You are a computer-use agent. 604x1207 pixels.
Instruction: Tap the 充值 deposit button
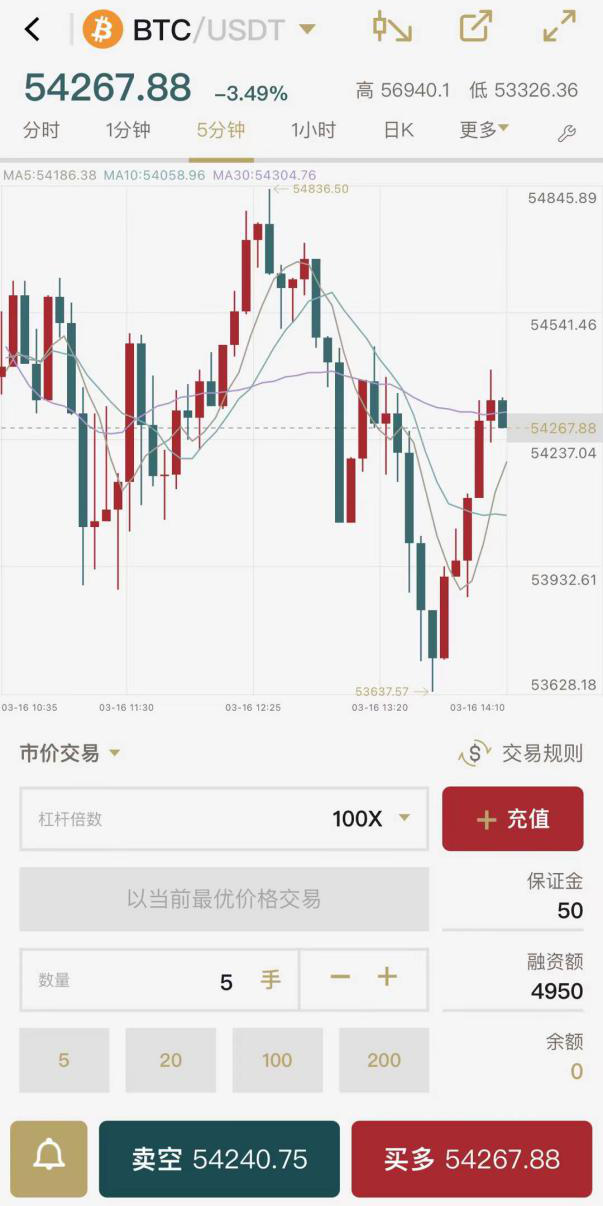[512, 819]
